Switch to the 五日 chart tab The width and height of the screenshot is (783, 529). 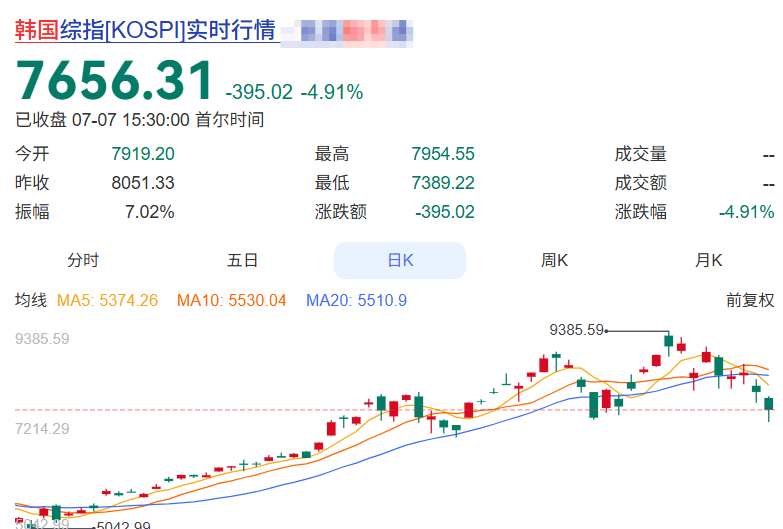pyautogui.click(x=242, y=260)
